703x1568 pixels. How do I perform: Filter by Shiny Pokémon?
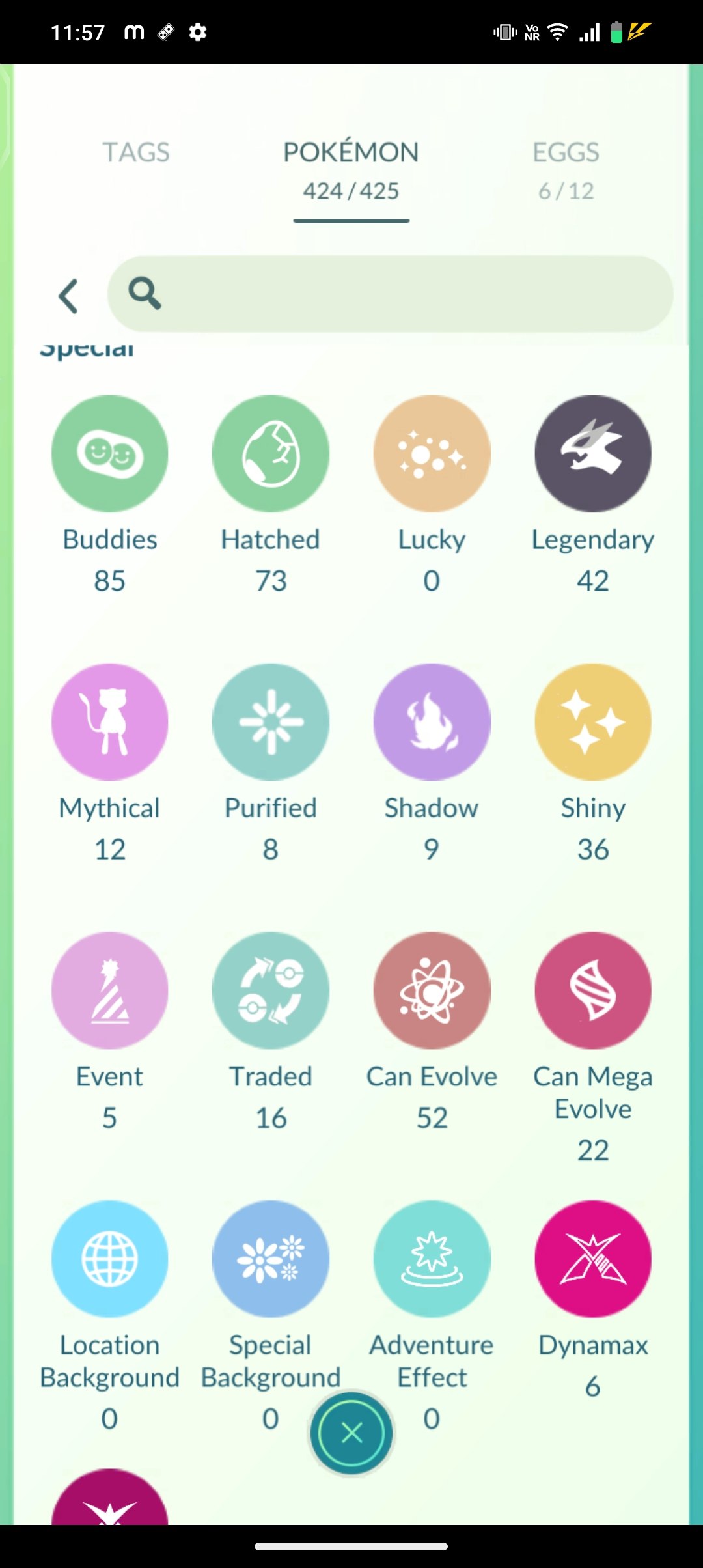pos(593,722)
